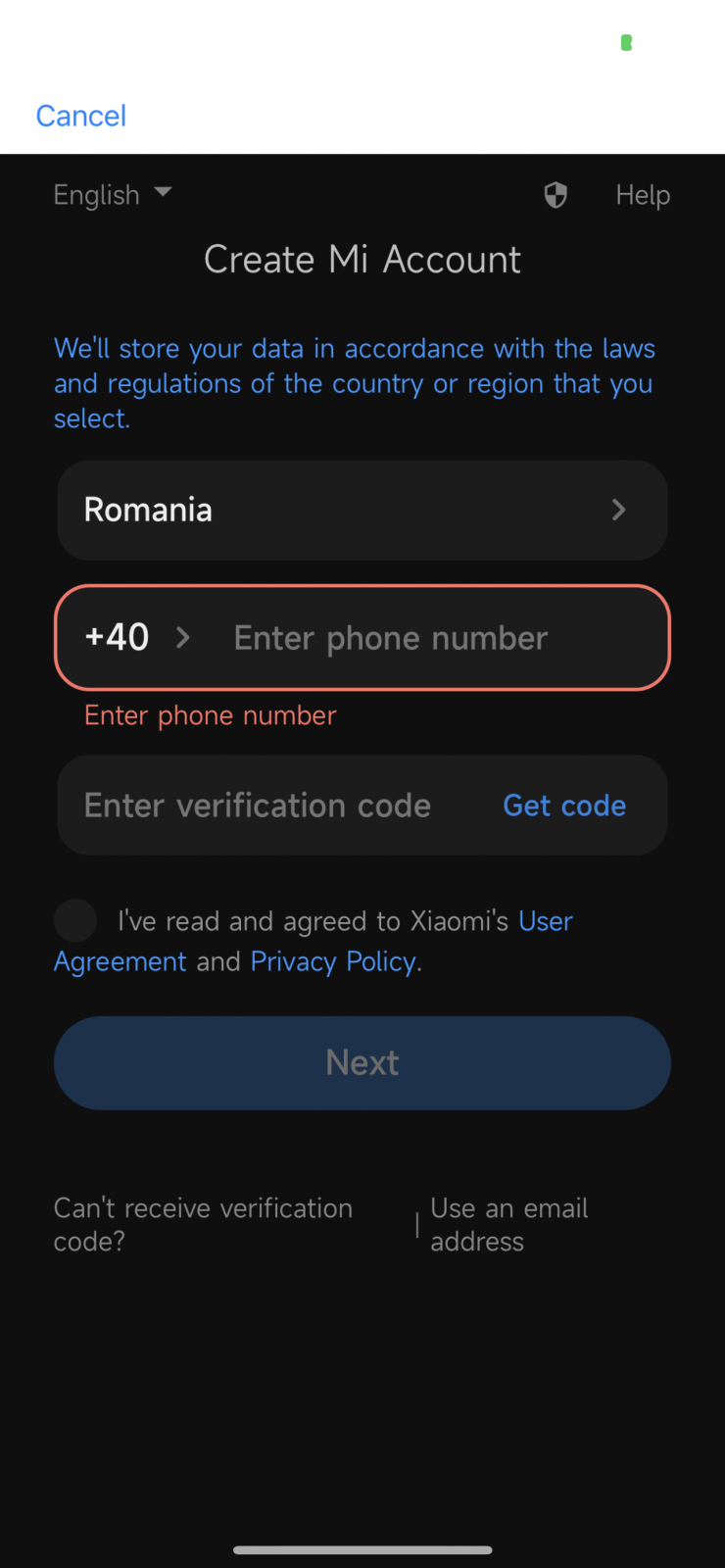Change the country from Romania
The image size is (725, 1568).
[x=362, y=510]
